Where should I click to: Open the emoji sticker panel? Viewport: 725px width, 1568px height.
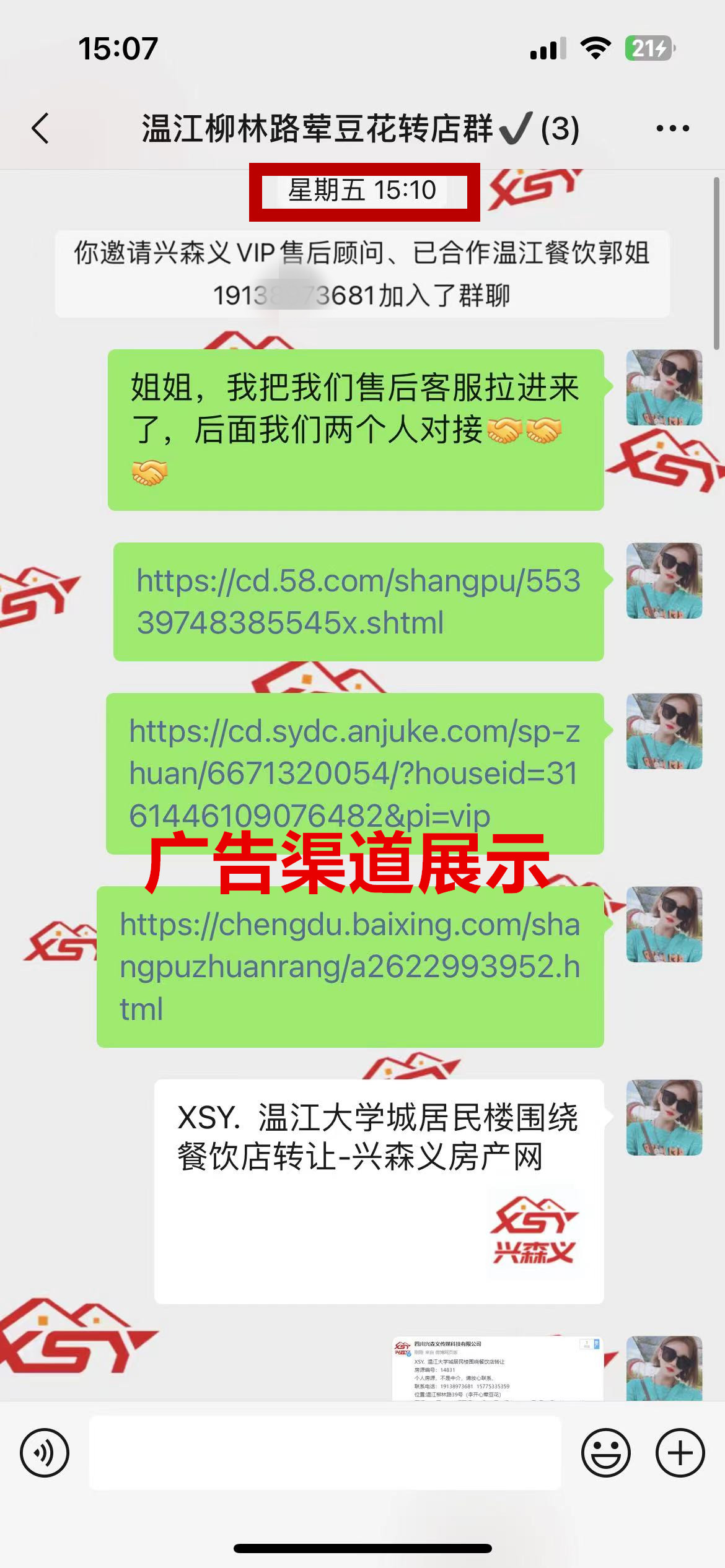tap(605, 1453)
